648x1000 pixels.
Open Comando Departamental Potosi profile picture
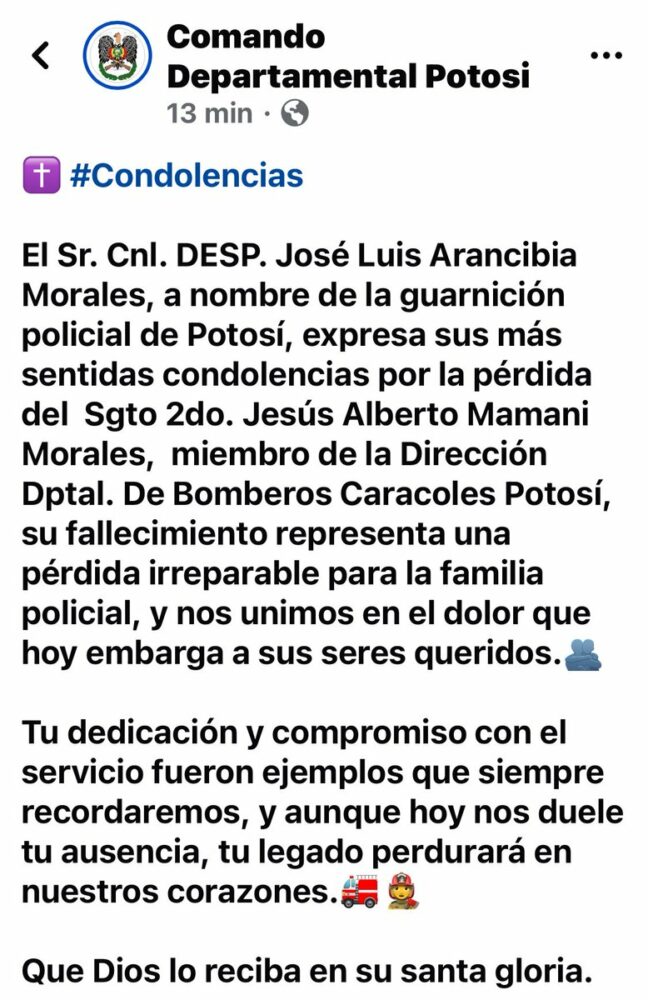(x=118, y=56)
